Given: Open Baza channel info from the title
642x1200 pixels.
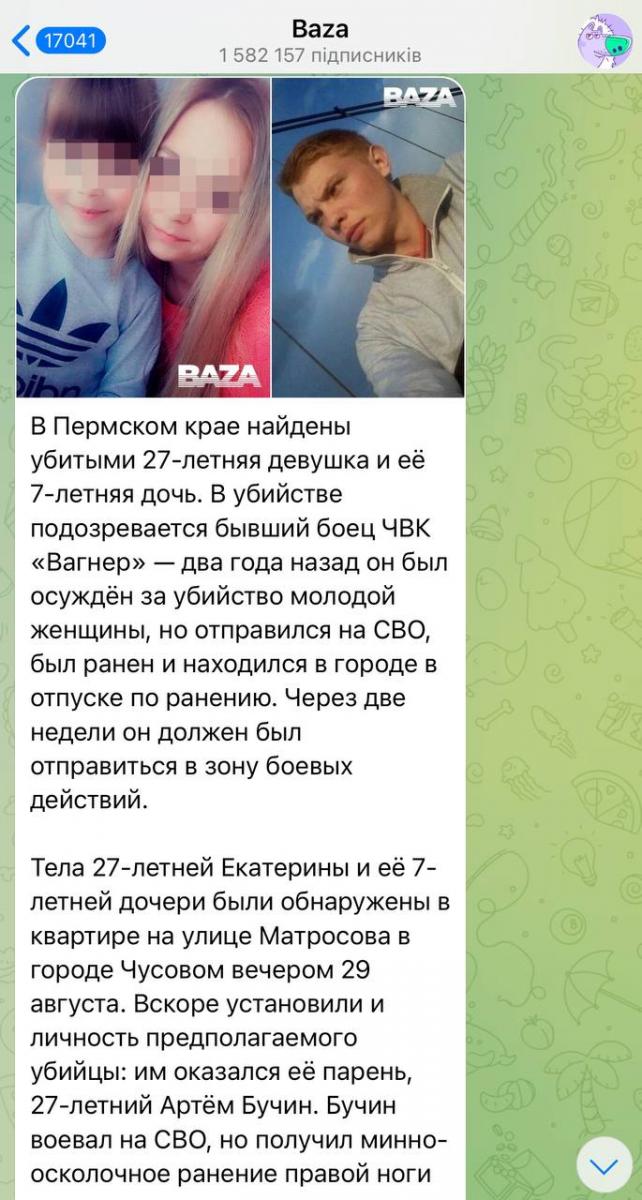Looking at the screenshot, I should 320,30.
